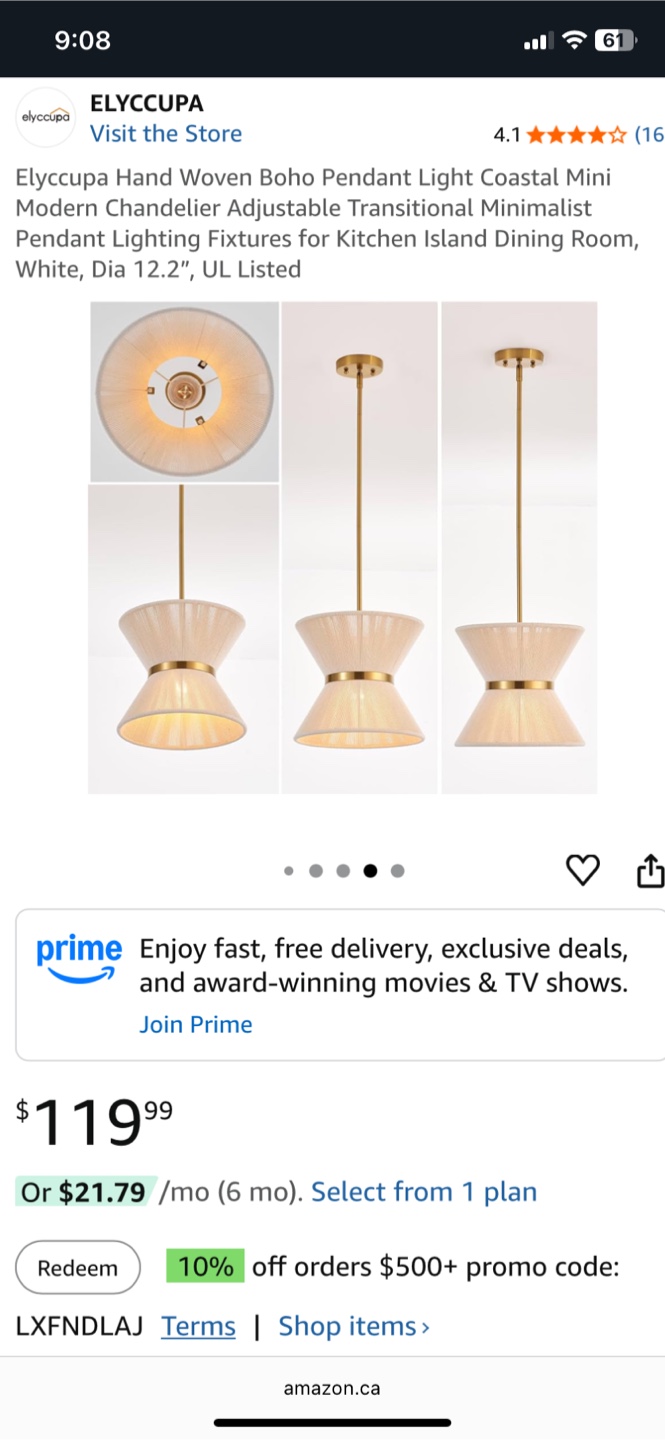This screenshot has width=665, height=1440.
Task: Open Shop items for the promo
Action: (x=354, y=1326)
